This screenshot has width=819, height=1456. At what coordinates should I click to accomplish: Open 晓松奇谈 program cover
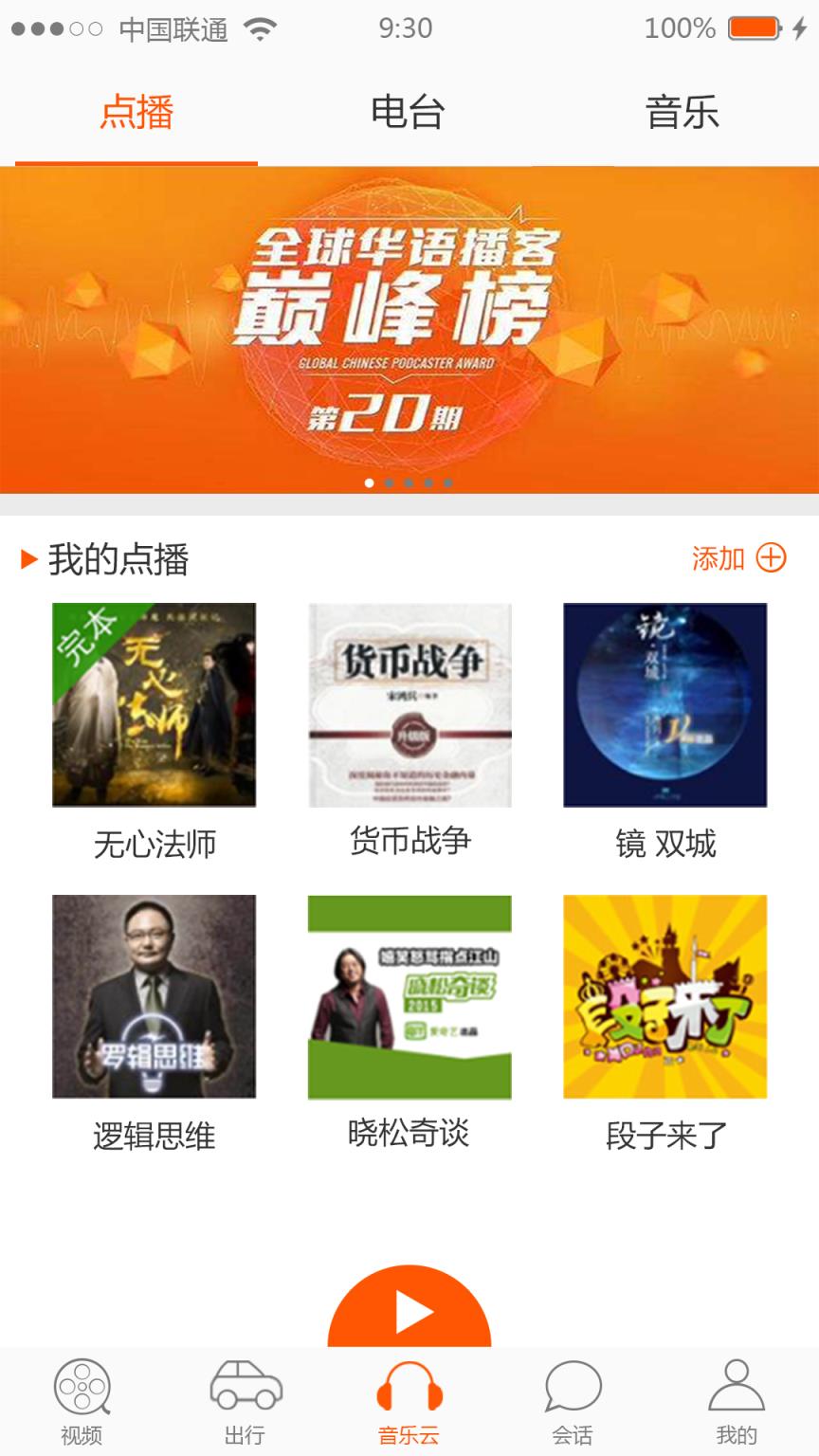(409, 995)
